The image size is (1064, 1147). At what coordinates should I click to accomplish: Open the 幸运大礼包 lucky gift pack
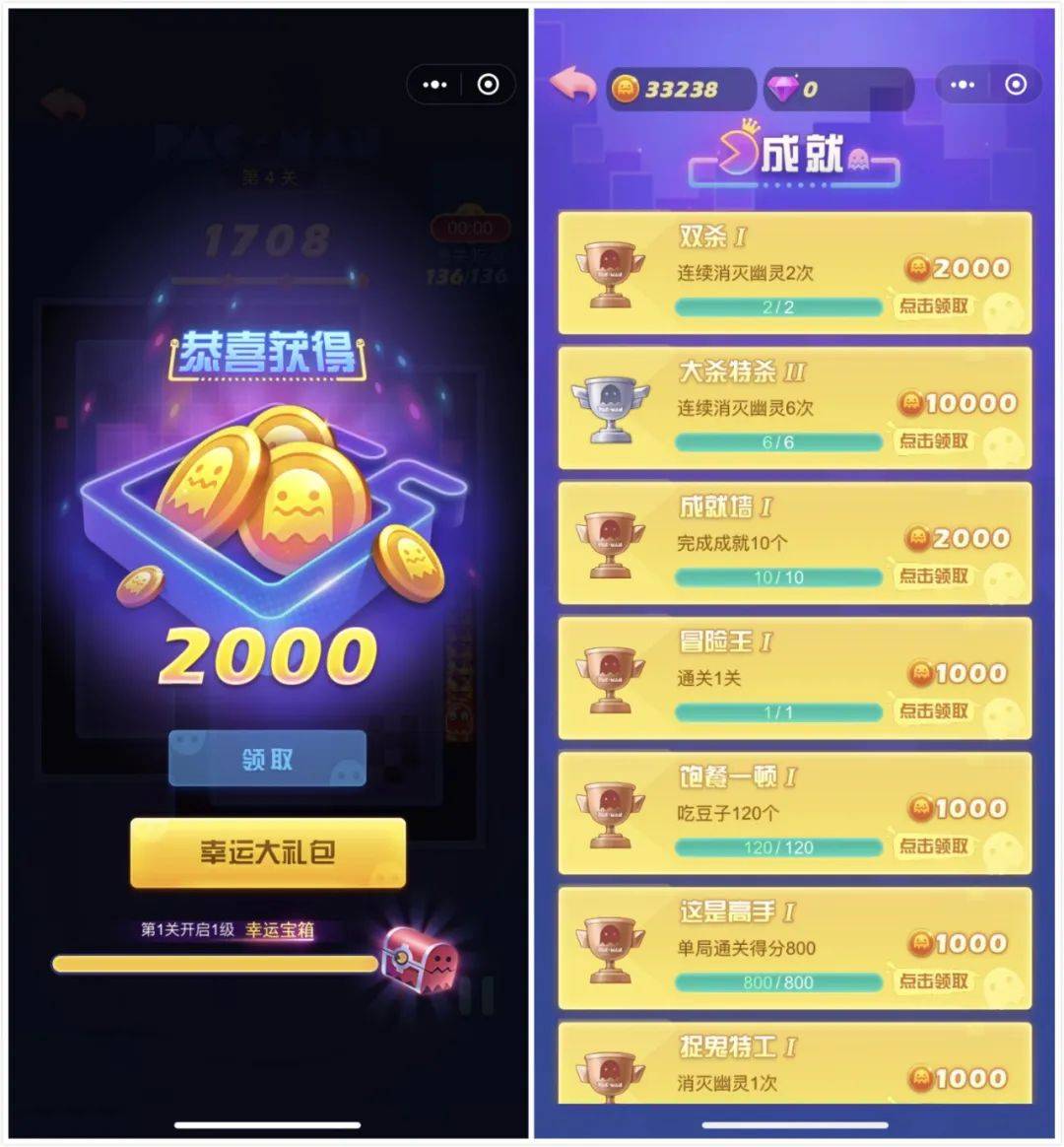click(x=267, y=852)
